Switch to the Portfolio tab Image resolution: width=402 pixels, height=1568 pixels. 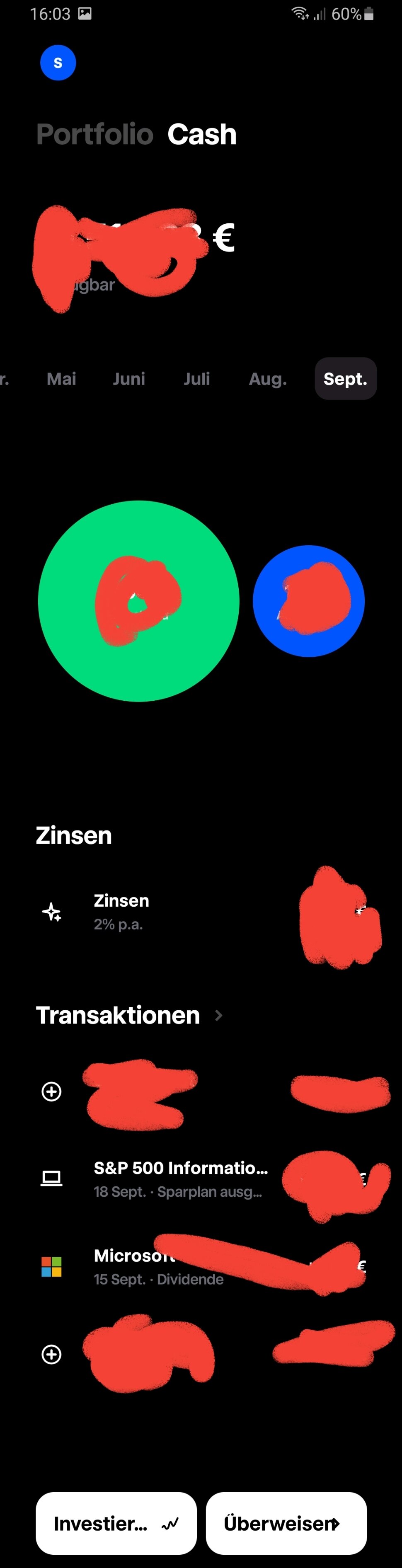[94, 134]
